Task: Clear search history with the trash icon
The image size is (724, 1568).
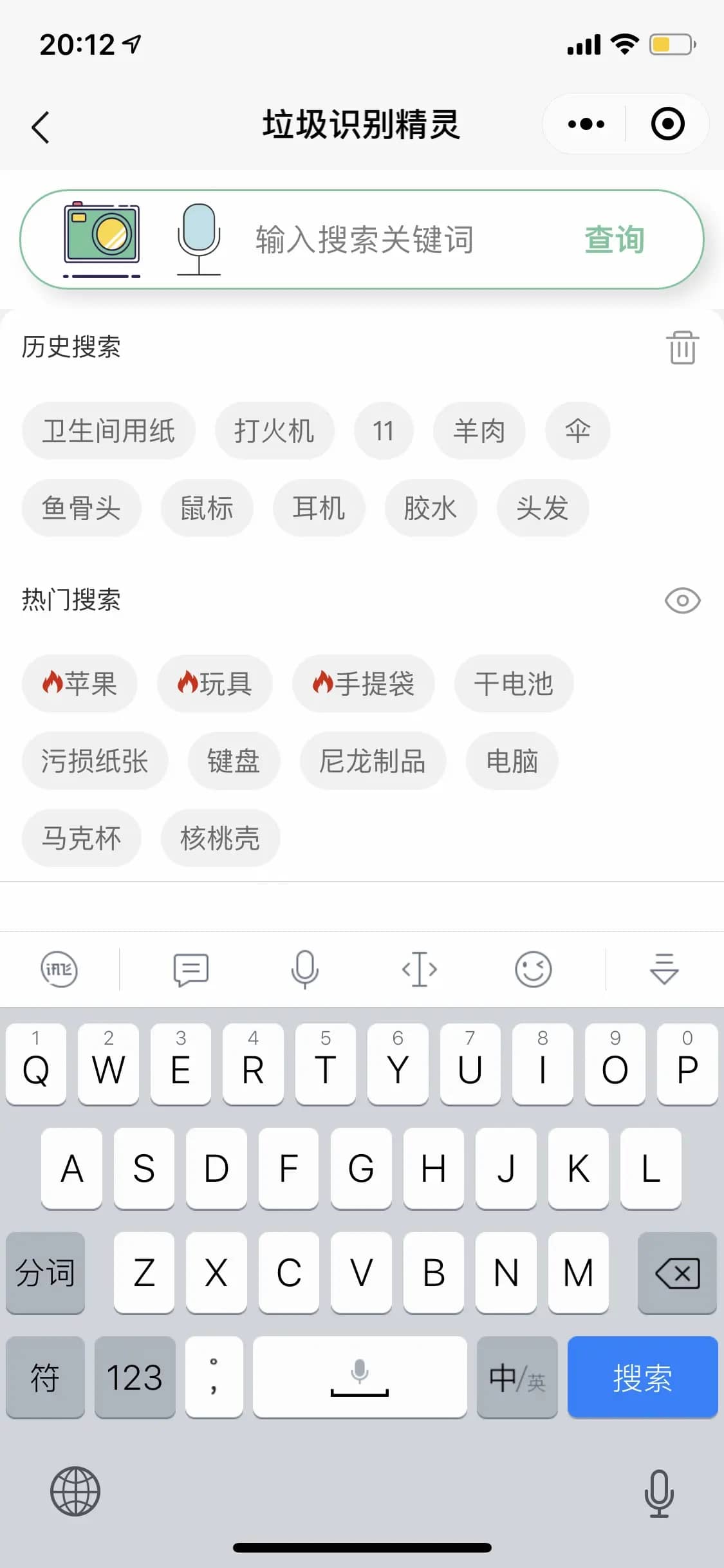Action: click(682, 348)
